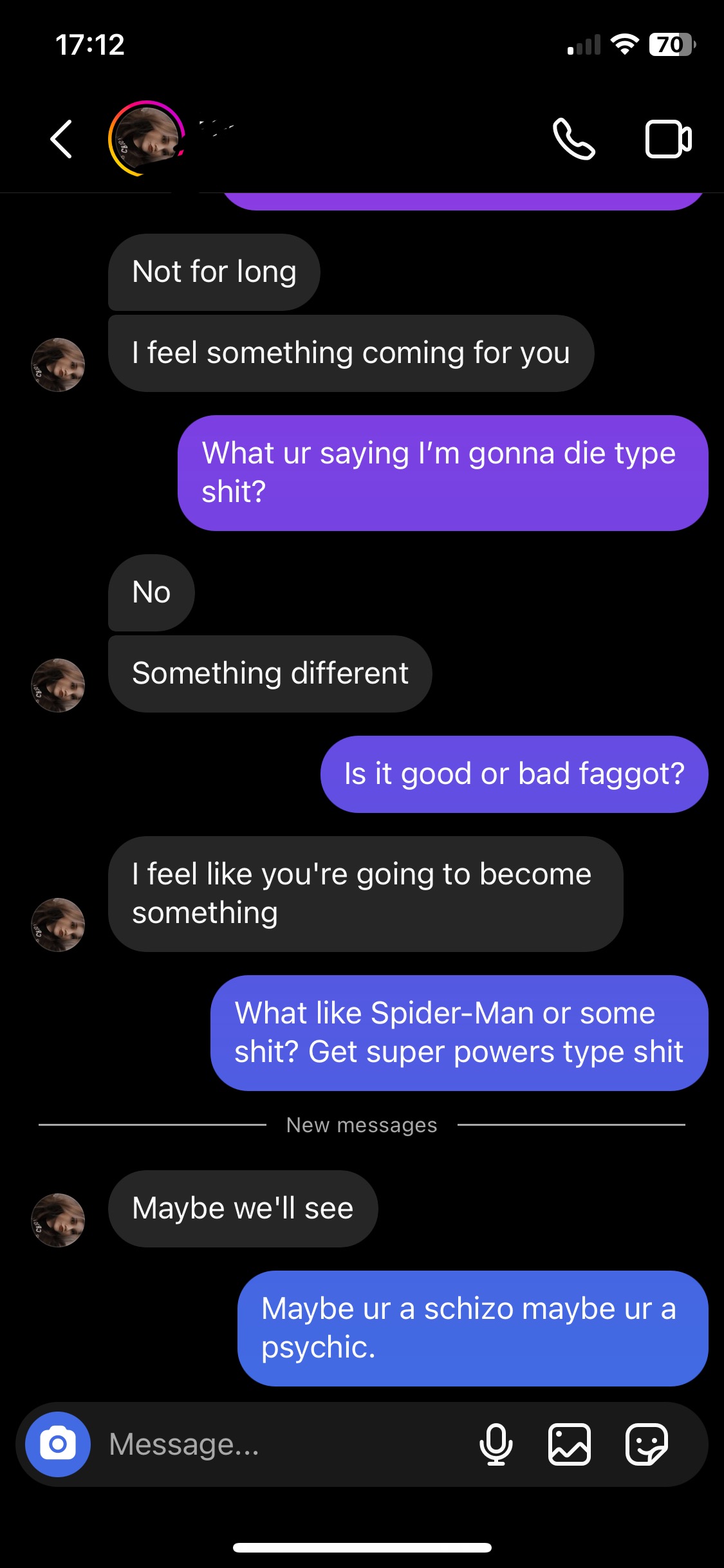The image size is (724, 1568).
Task: Go back to the message list
Action: (x=61, y=138)
